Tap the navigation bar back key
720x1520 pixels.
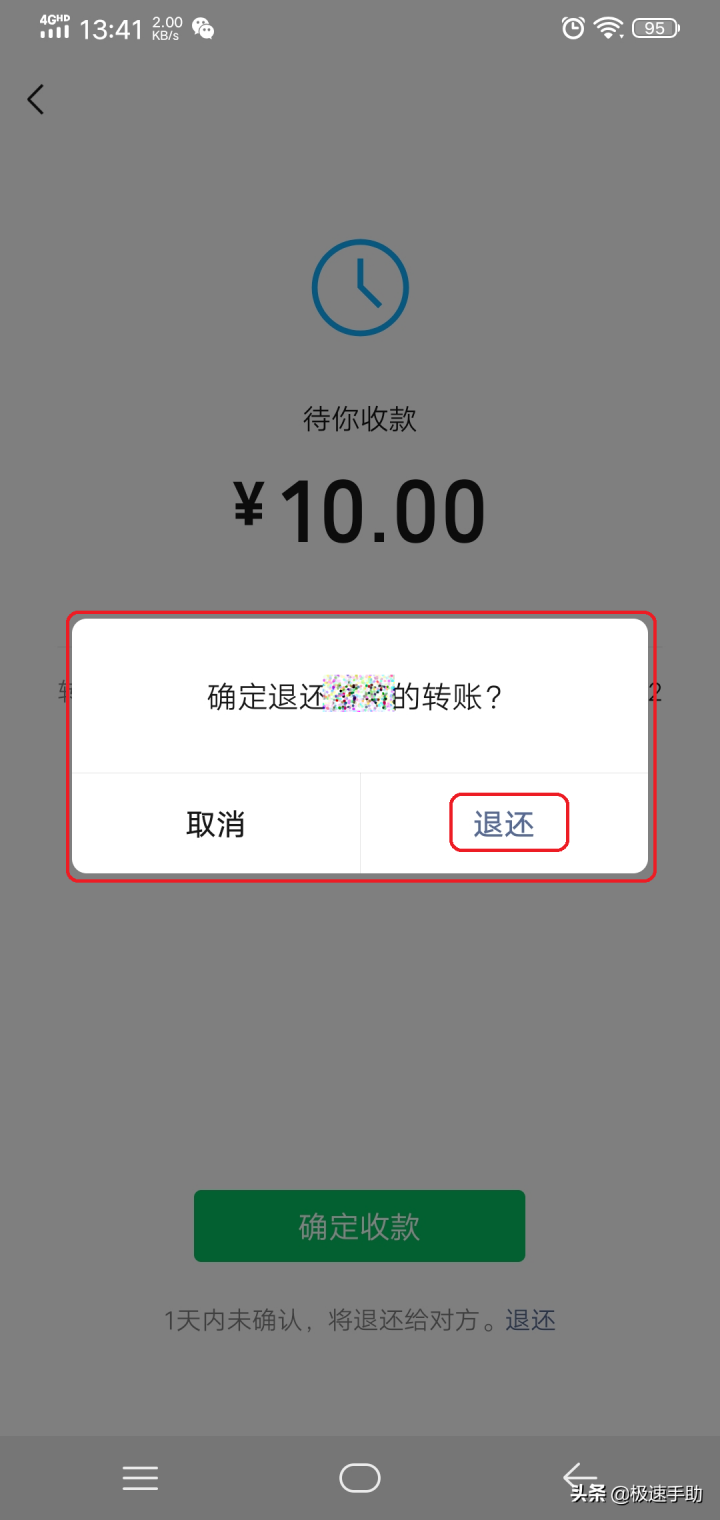tap(580, 1477)
